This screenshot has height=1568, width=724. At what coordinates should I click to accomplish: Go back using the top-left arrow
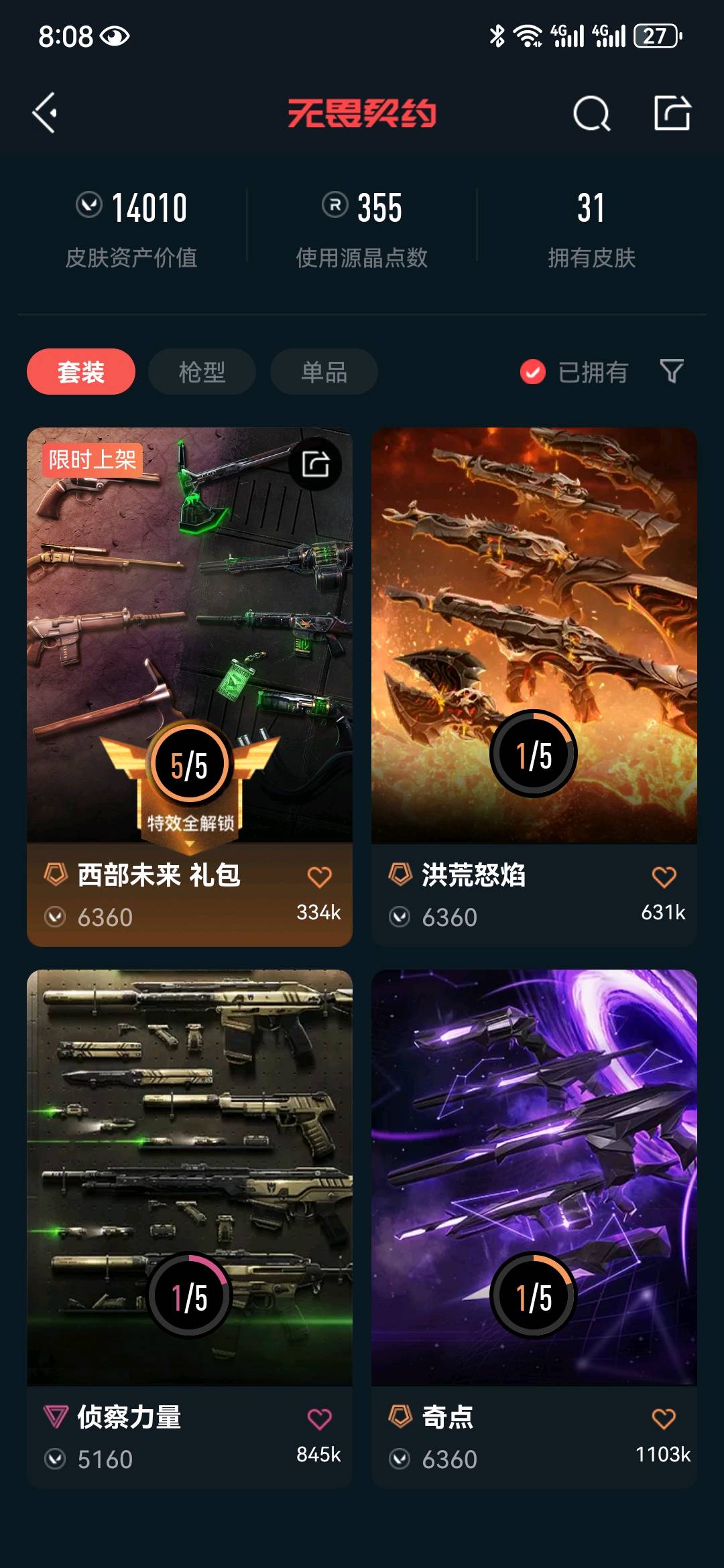click(x=46, y=113)
